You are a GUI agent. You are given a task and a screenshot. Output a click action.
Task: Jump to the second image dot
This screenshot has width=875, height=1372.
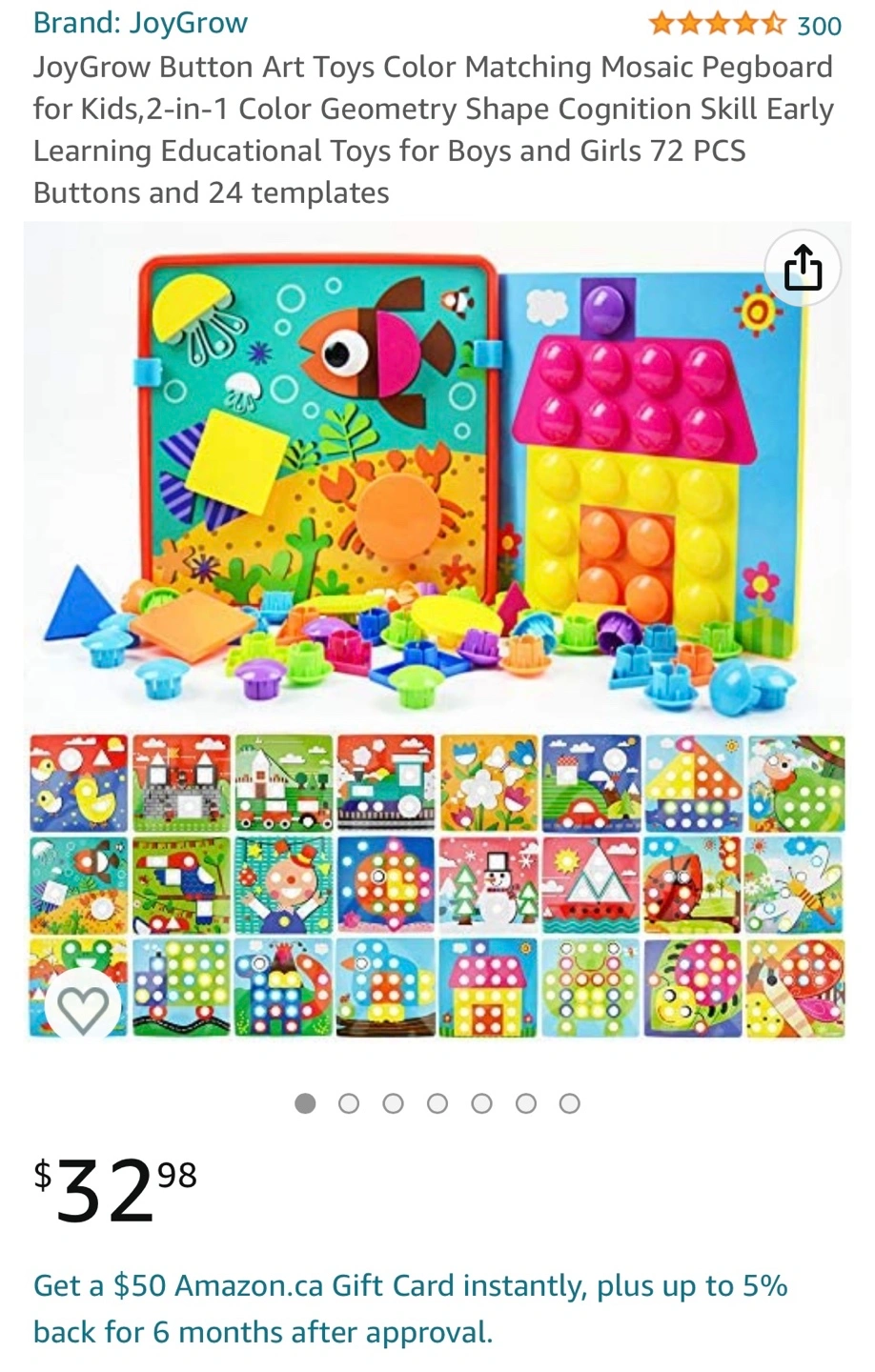tap(349, 1103)
